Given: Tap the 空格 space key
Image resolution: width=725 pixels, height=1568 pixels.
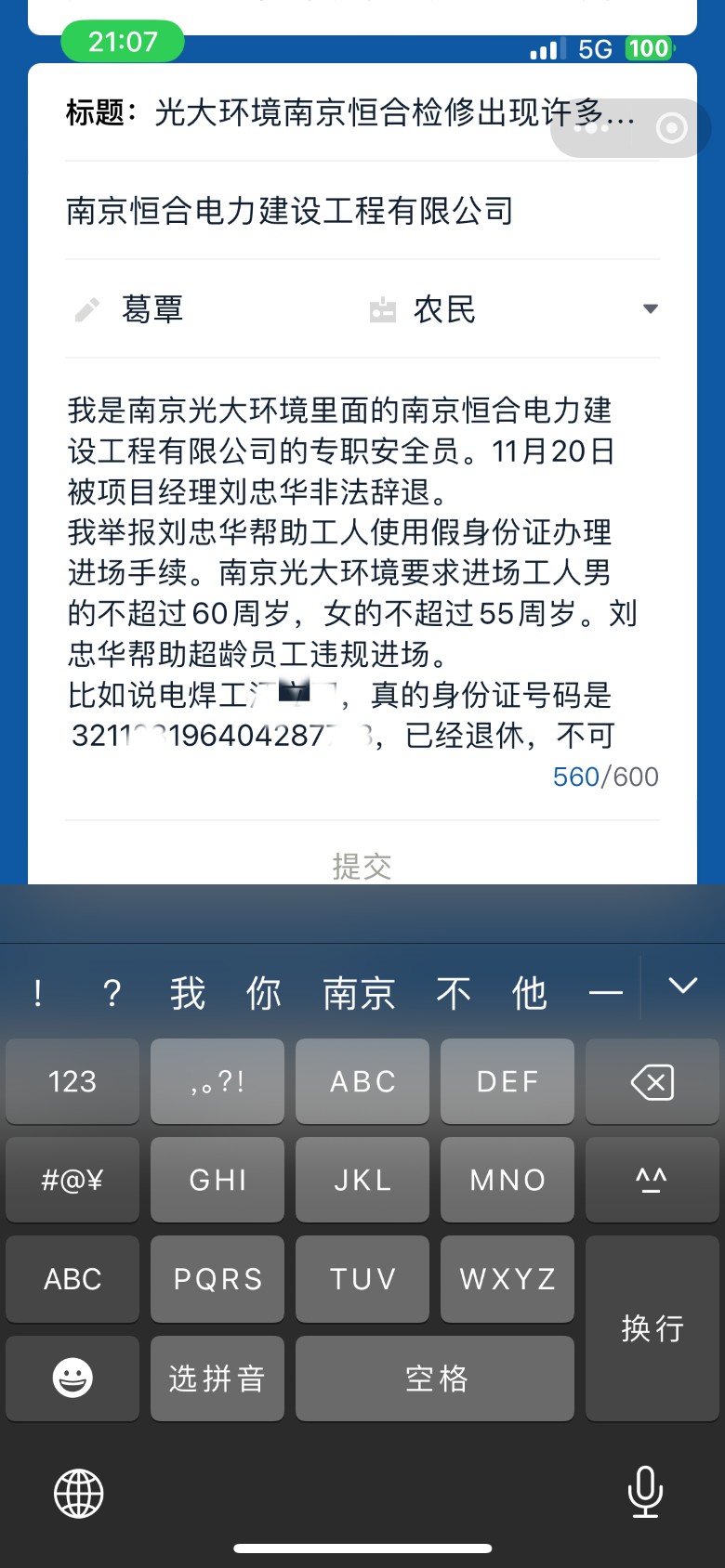Looking at the screenshot, I should [435, 1378].
